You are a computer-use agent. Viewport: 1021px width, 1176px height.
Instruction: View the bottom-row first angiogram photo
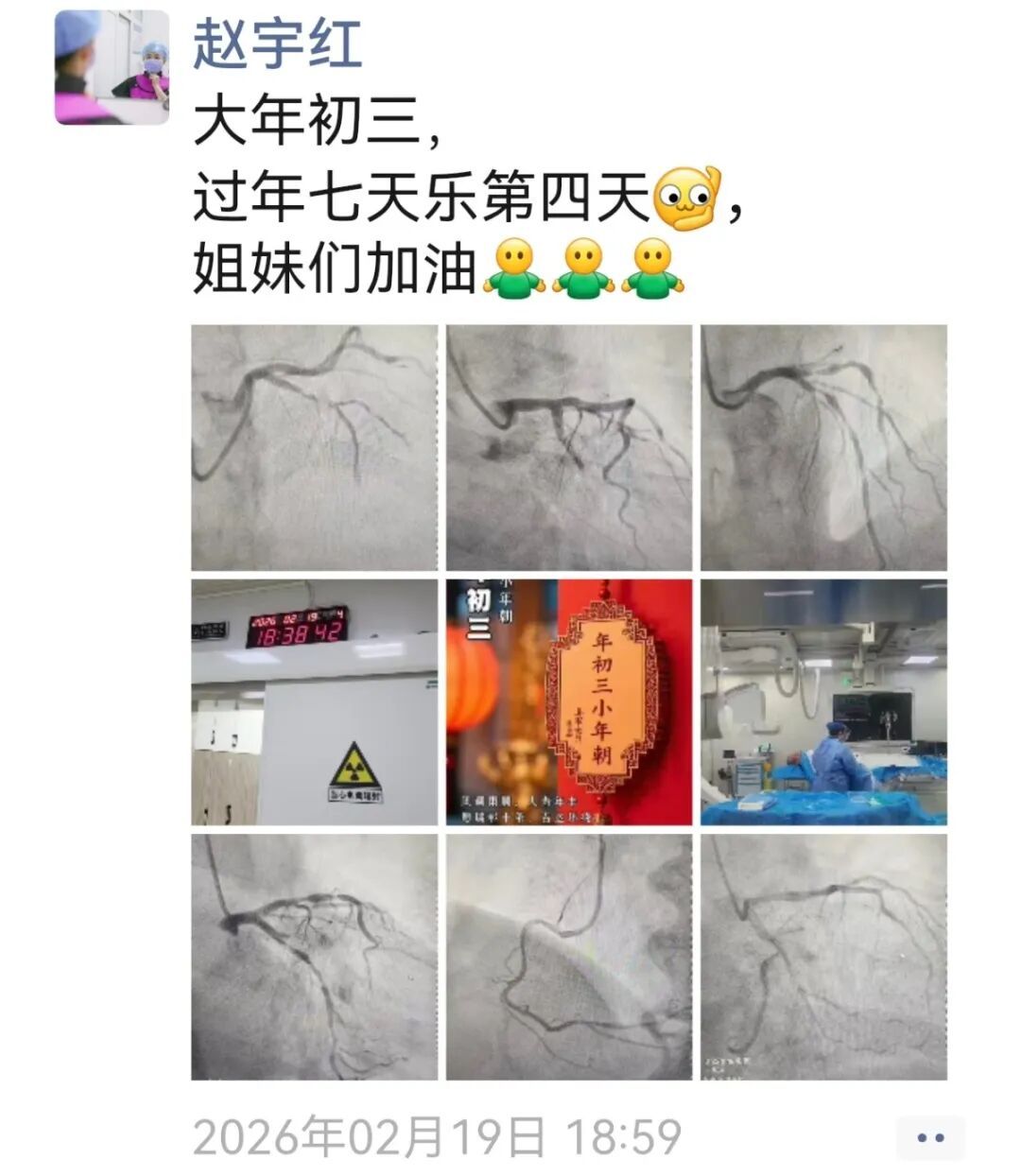point(314,957)
